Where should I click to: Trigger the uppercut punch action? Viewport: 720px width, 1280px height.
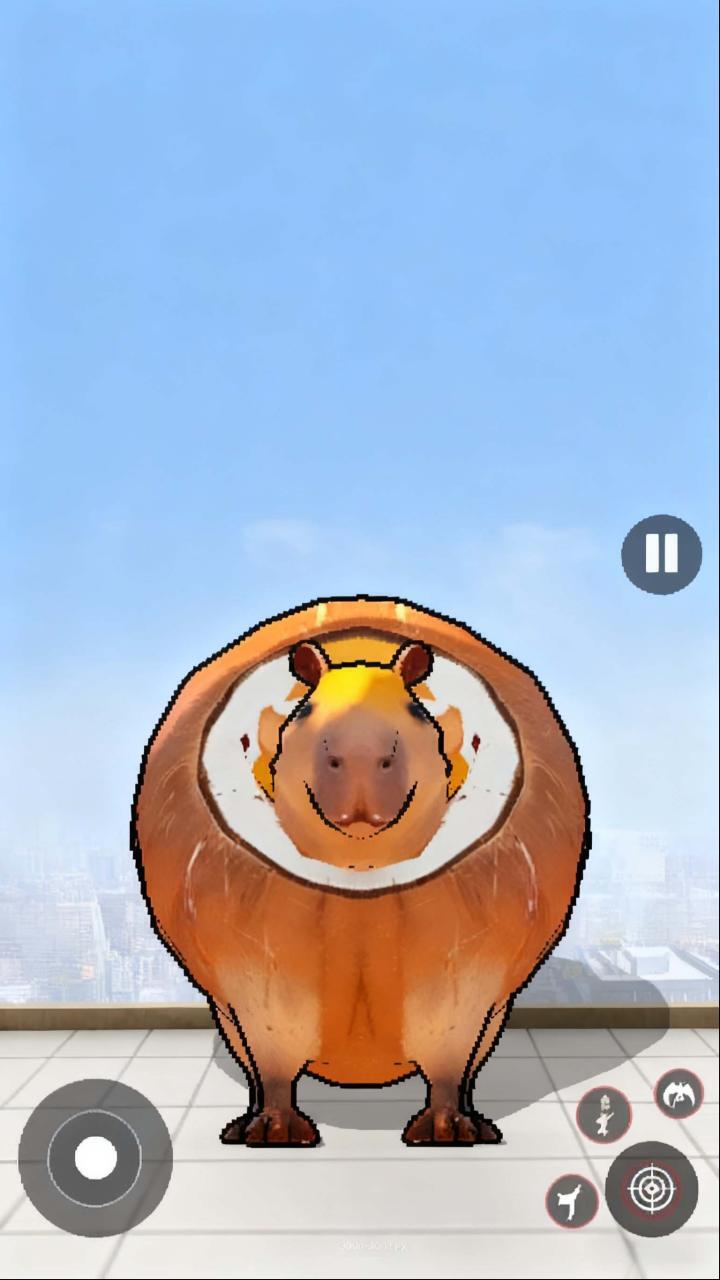(603, 1115)
